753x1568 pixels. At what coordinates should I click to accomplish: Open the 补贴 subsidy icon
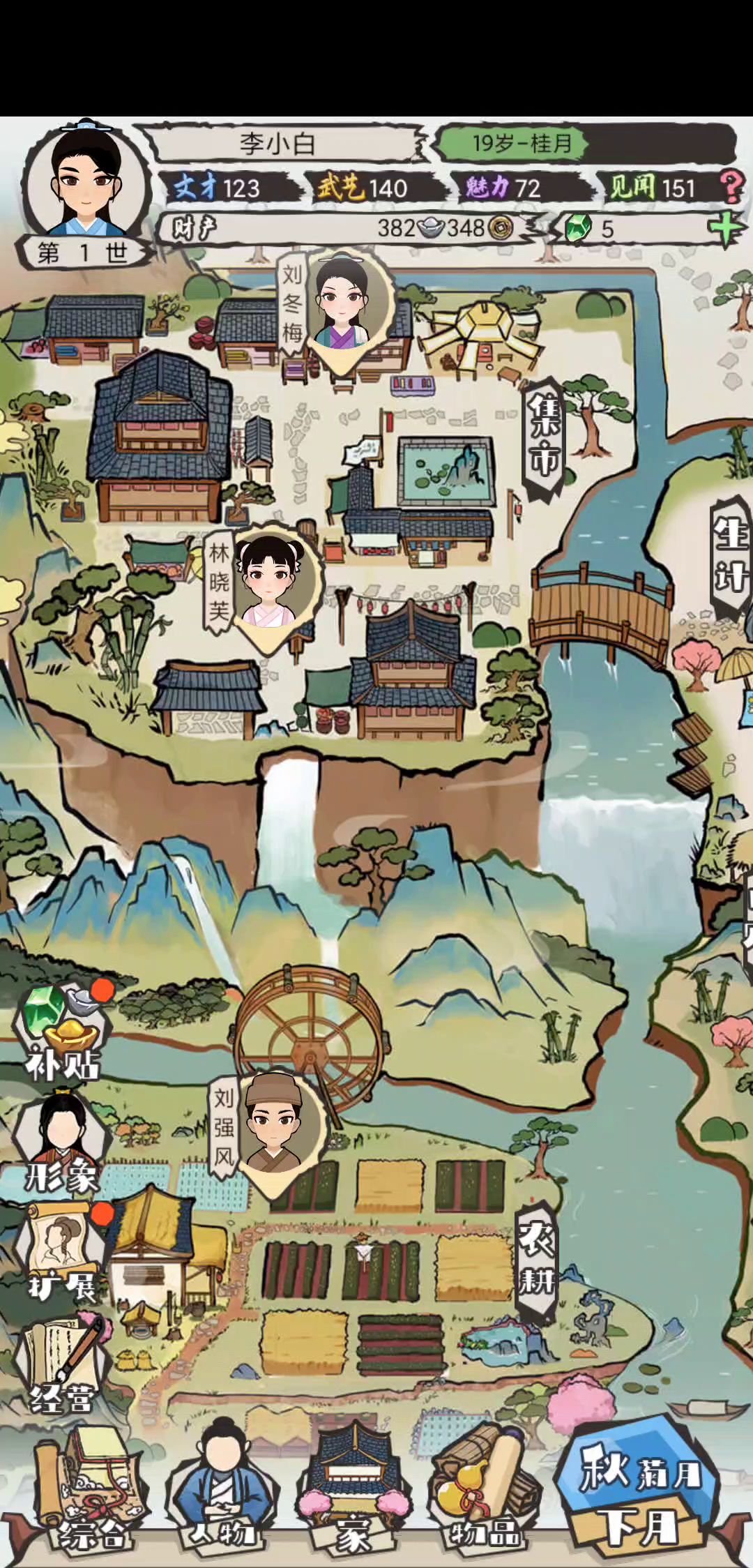click(63, 1031)
